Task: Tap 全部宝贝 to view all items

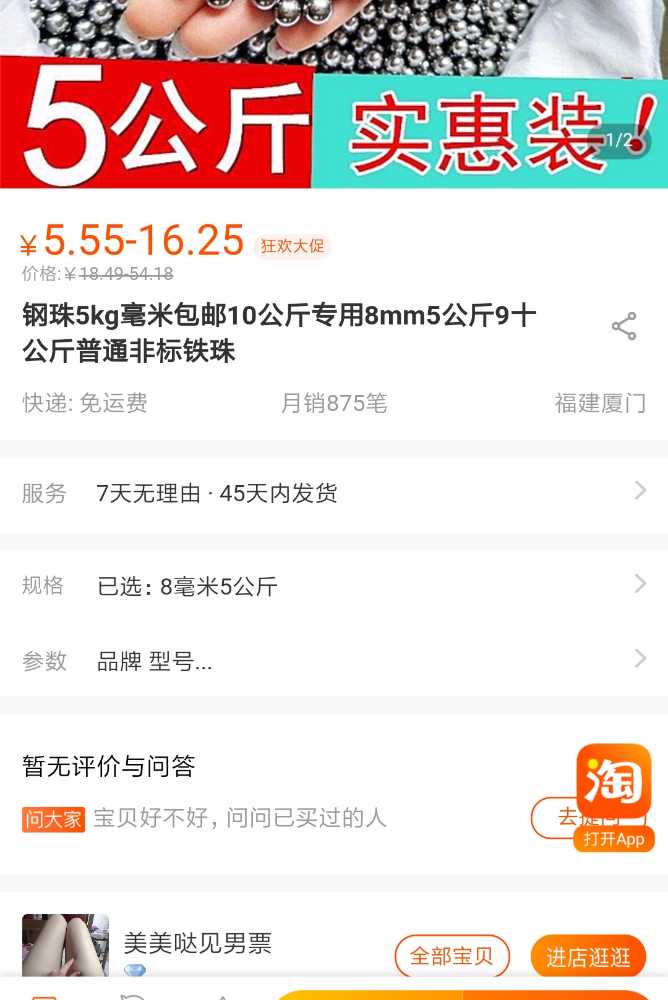Action: coord(452,957)
